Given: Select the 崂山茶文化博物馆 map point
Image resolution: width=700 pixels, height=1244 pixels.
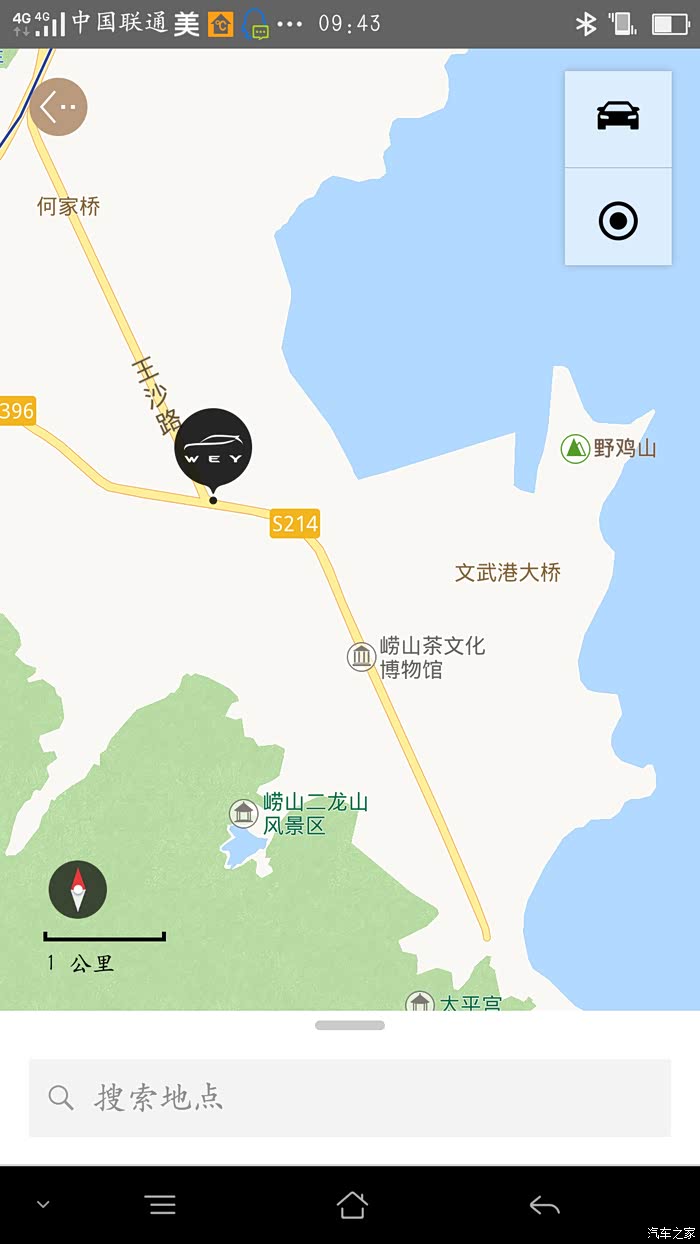Looking at the screenshot, I should [361, 657].
